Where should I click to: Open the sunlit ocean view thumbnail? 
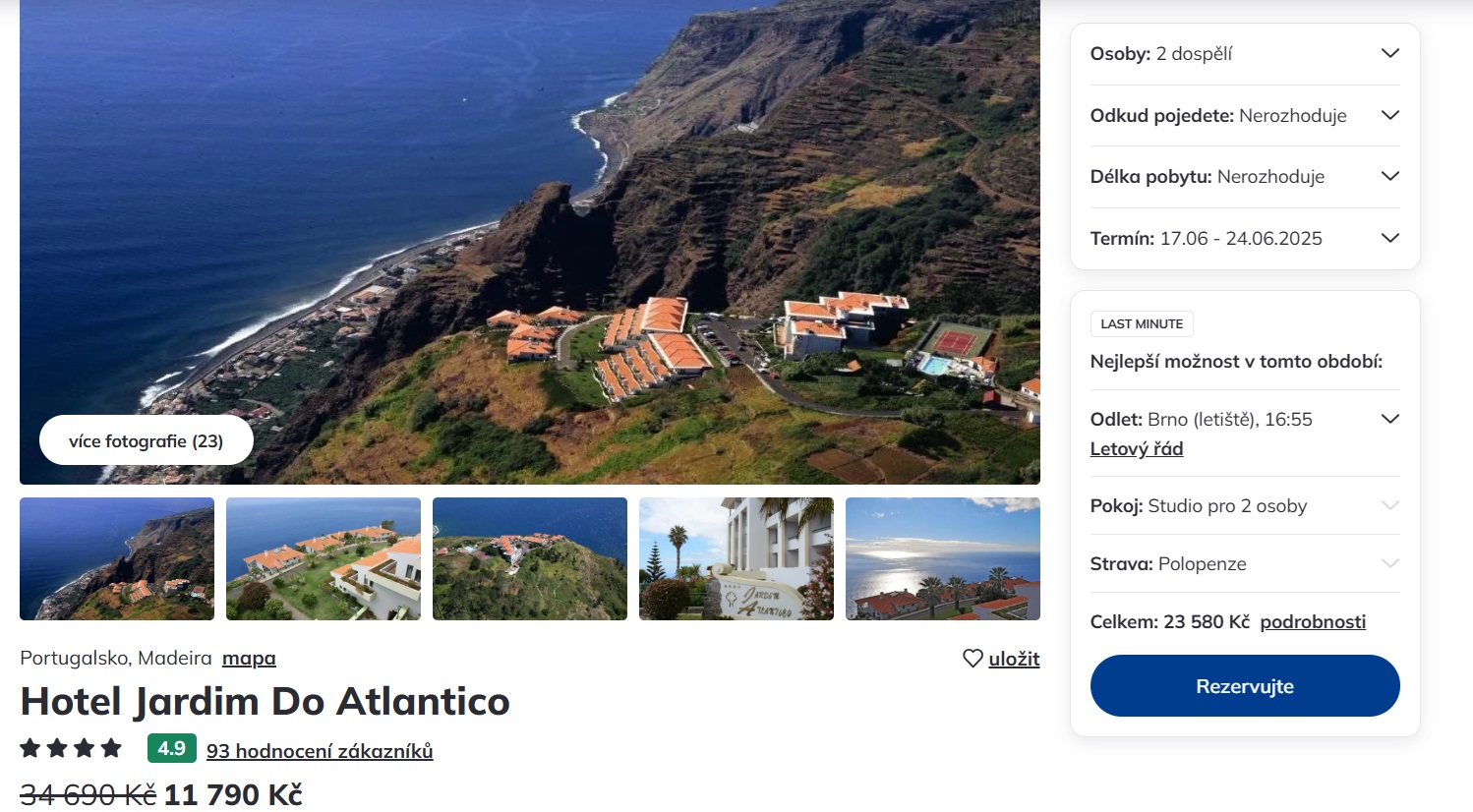click(943, 558)
